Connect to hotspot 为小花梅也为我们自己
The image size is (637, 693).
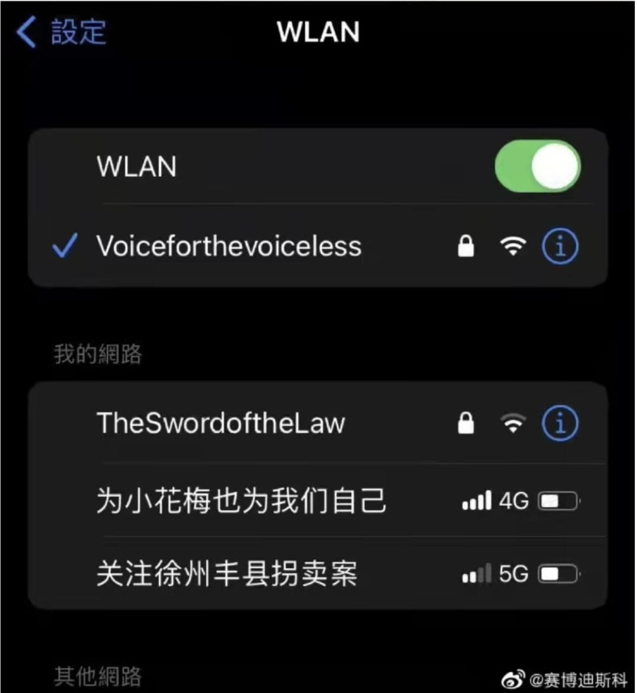click(x=241, y=500)
